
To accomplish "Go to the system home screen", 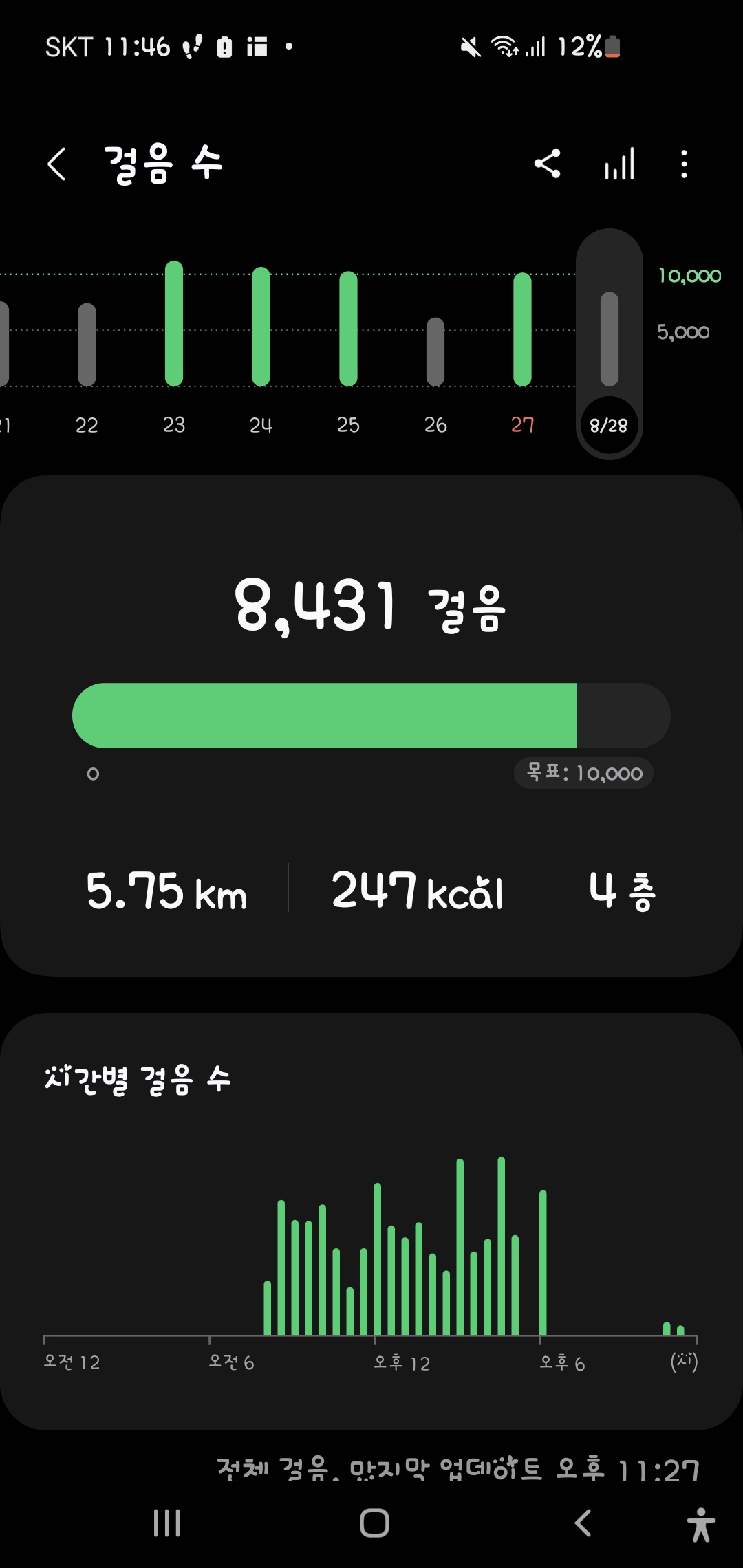I will 374,1523.
